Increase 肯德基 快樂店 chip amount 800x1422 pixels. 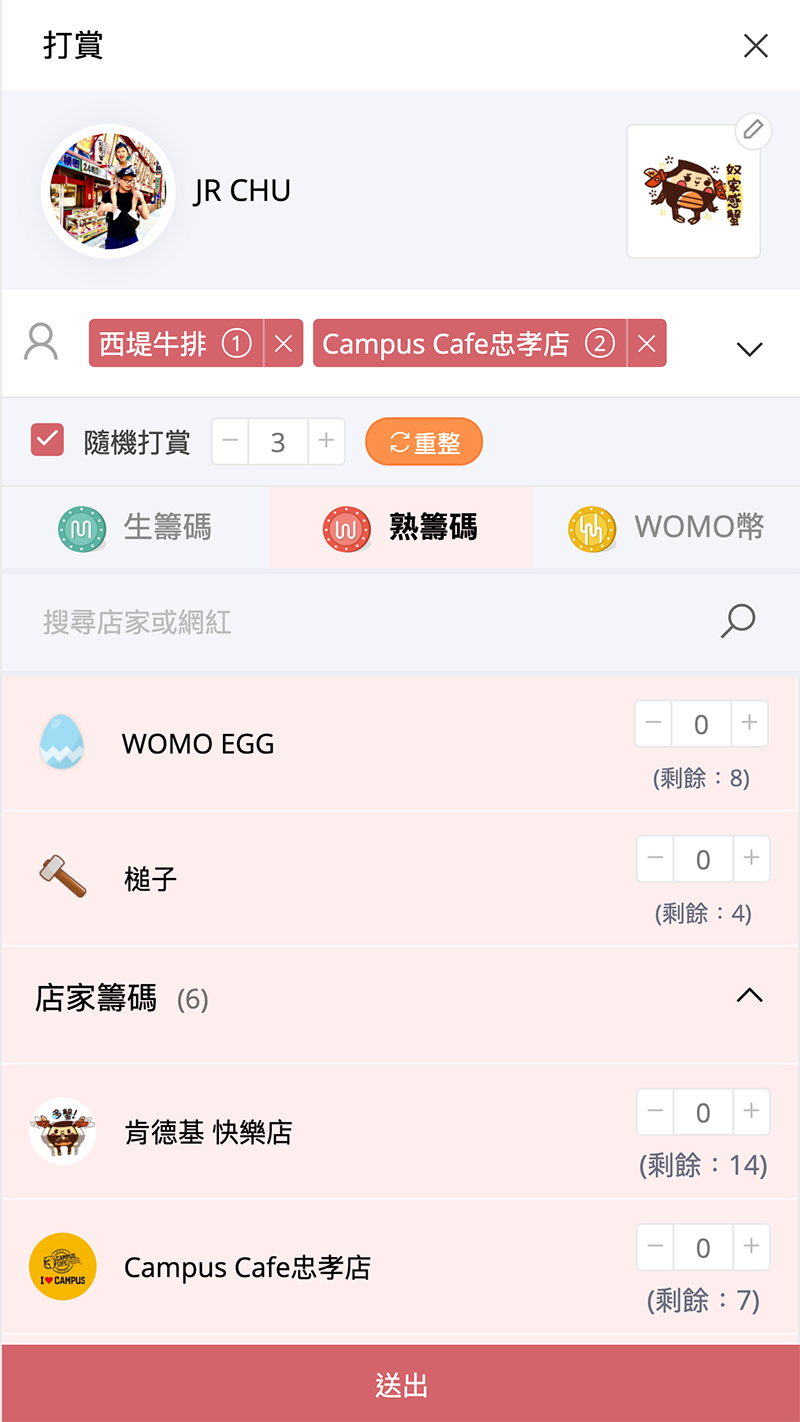point(750,1111)
